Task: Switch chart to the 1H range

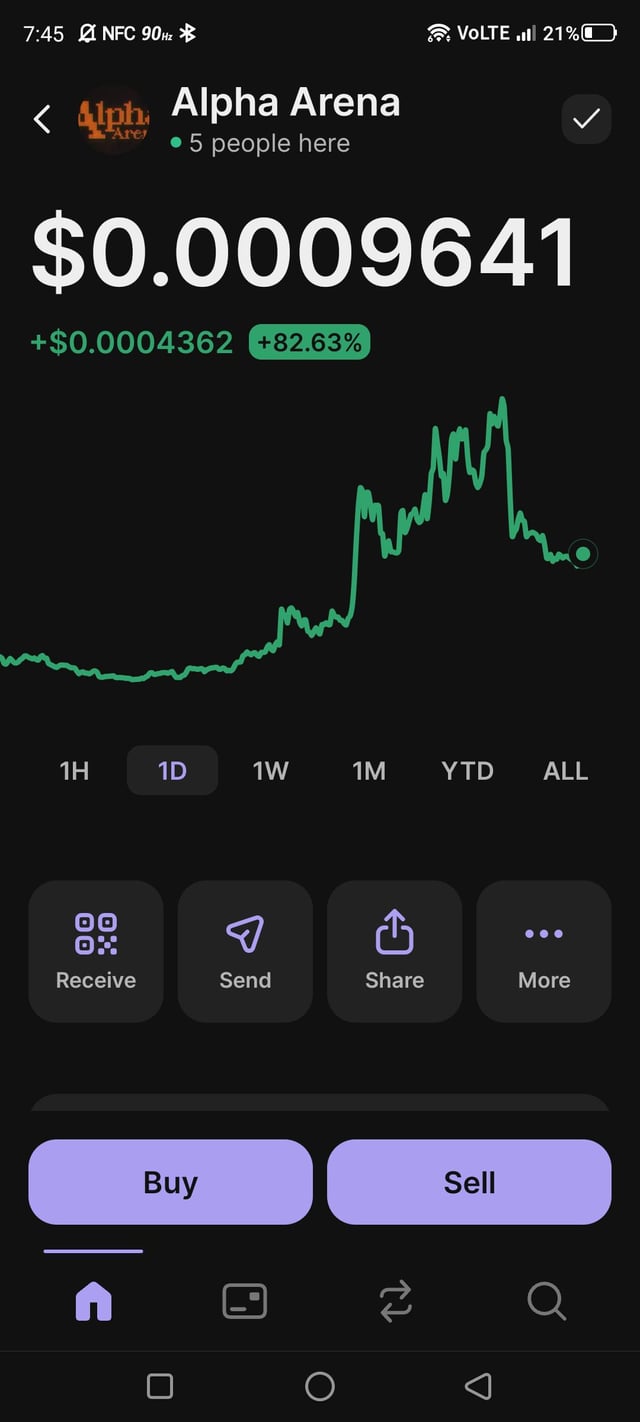Action: point(75,771)
